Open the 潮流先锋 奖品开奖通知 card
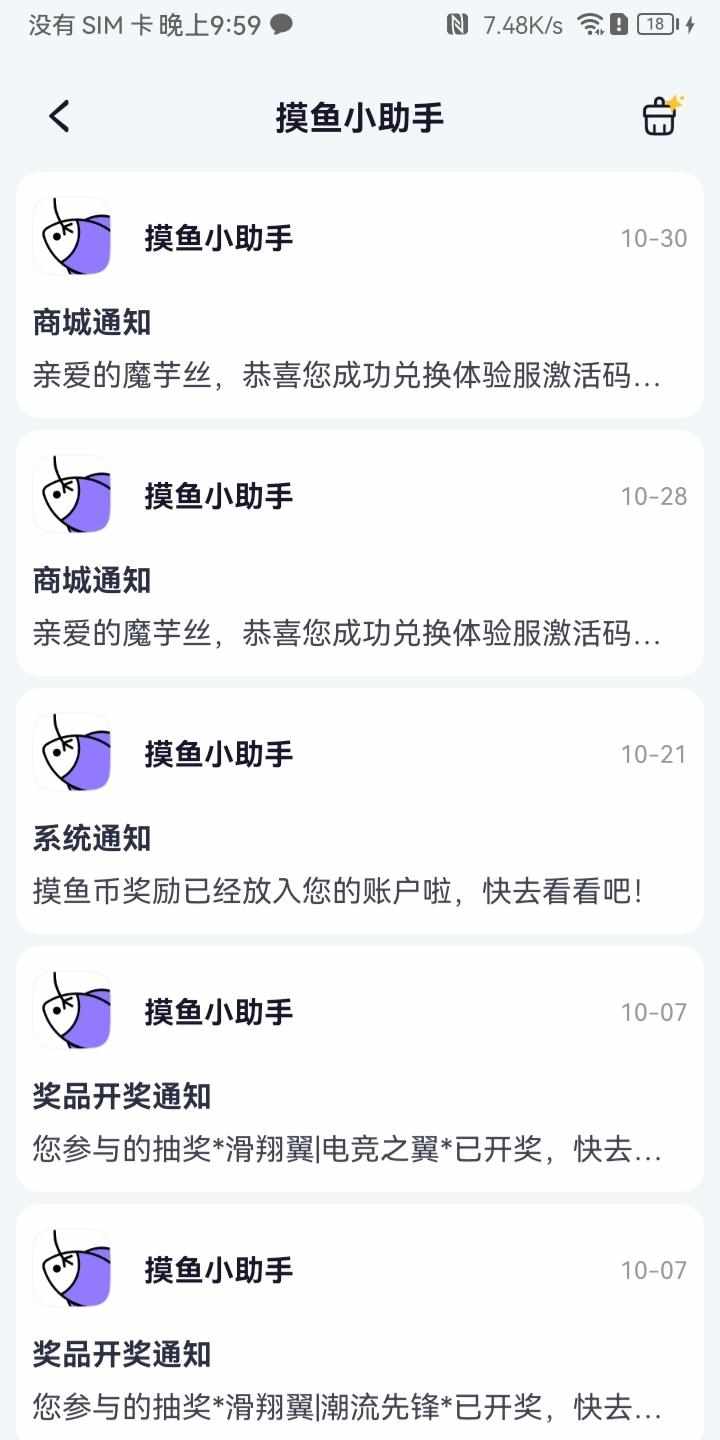Viewport: 720px width, 1440px height. pos(360,1322)
